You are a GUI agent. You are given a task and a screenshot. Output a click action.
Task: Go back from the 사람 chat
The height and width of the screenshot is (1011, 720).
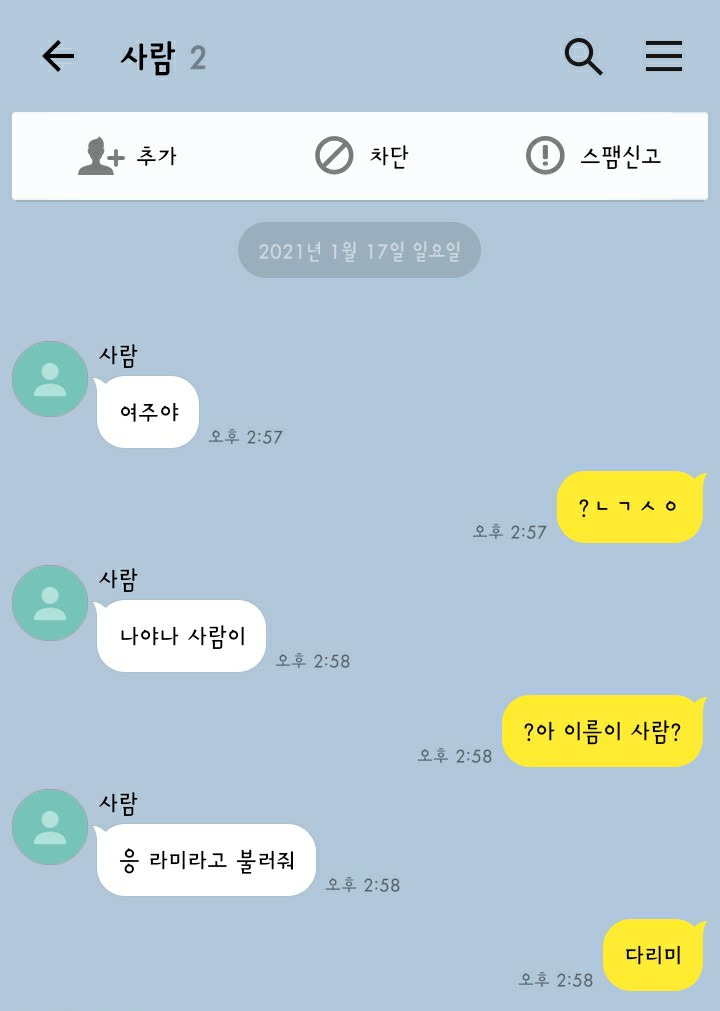point(58,57)
